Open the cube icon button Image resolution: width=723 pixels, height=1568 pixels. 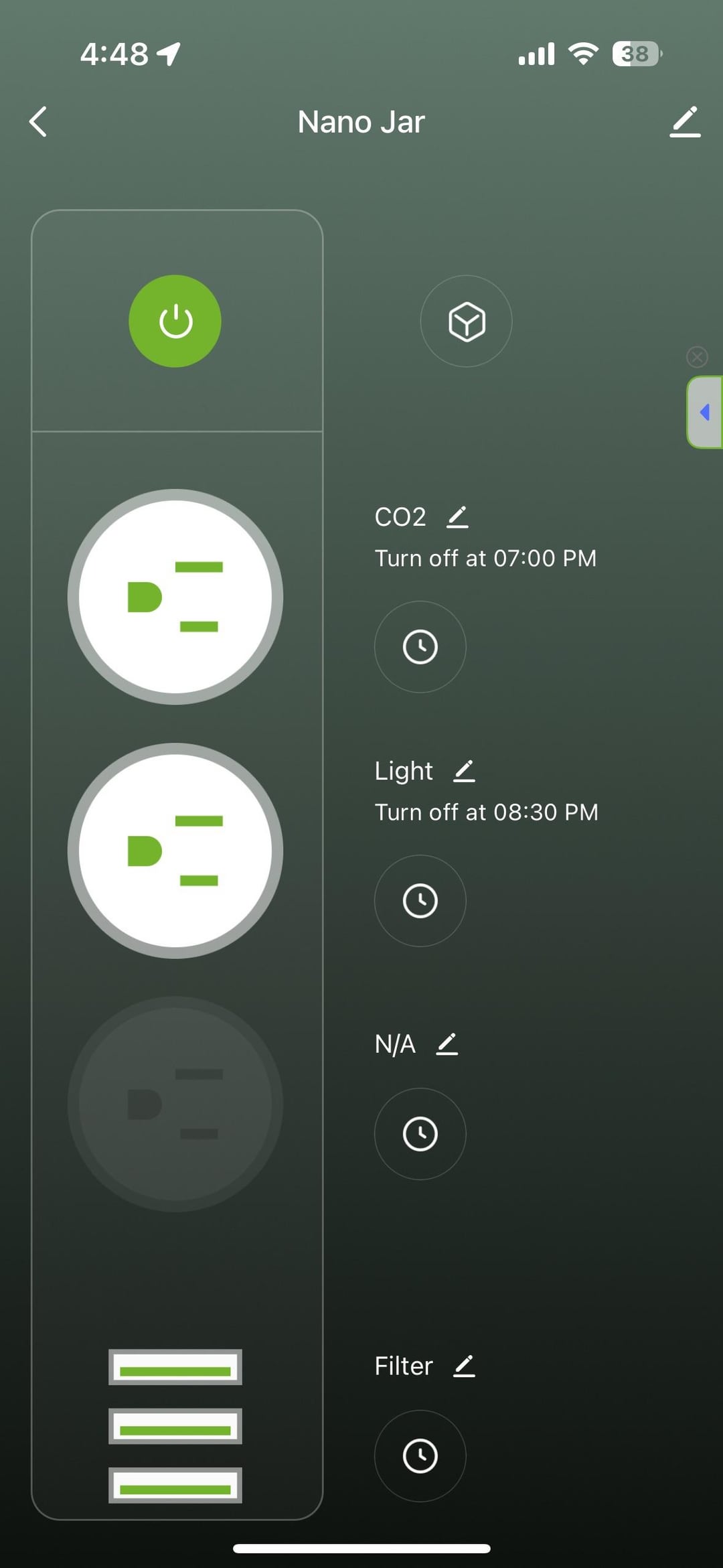466,322
